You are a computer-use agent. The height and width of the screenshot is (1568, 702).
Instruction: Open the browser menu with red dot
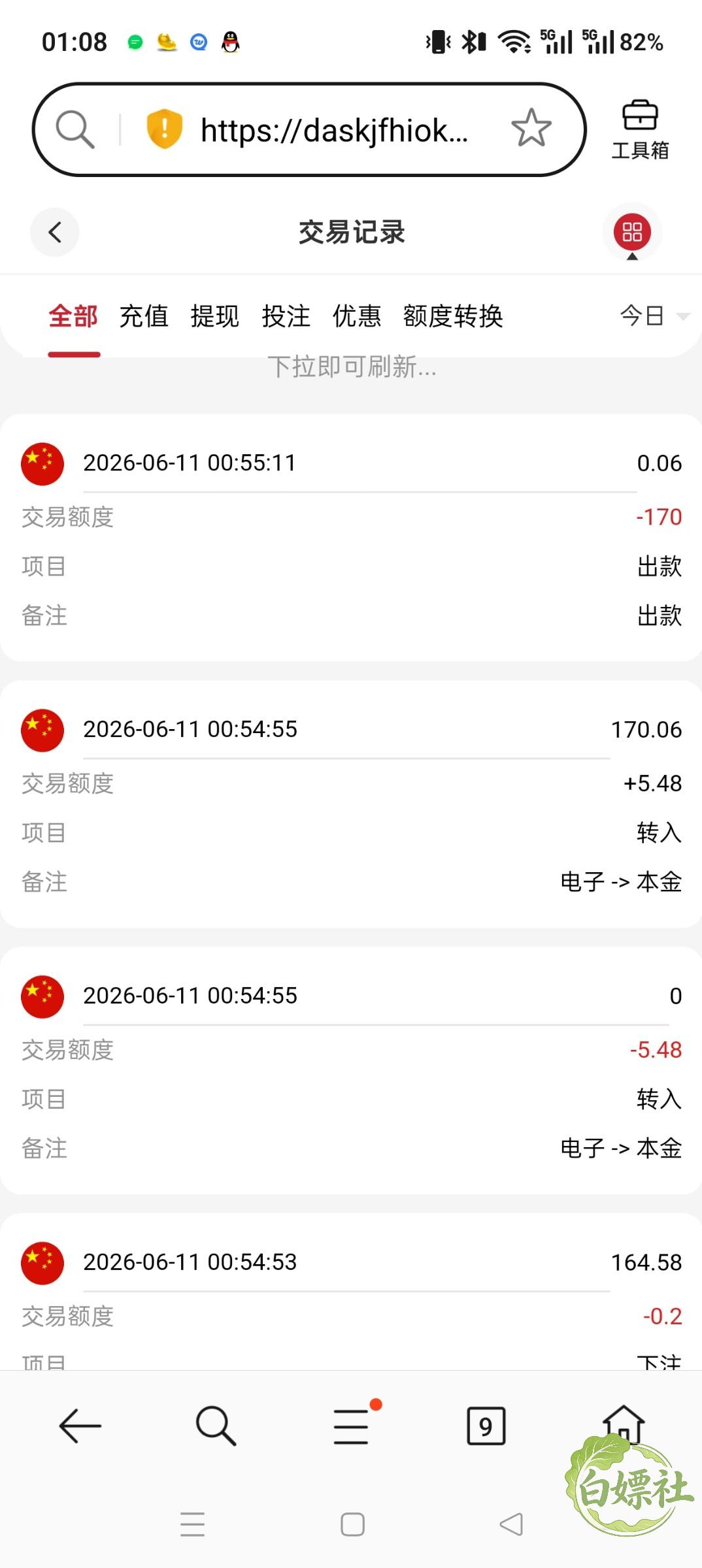click(x=353, y=1424)
